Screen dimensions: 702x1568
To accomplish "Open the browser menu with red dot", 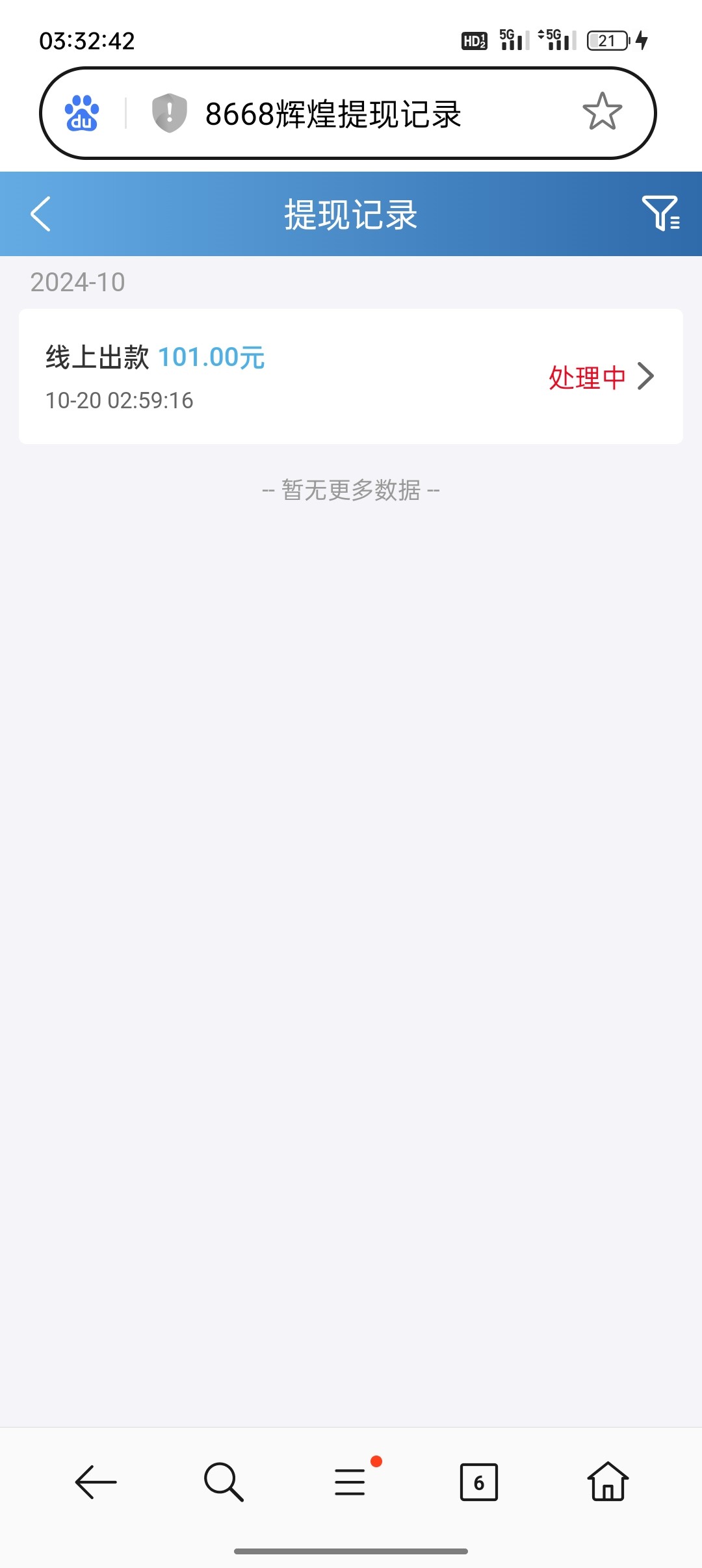I will [x=351, y=1481].
